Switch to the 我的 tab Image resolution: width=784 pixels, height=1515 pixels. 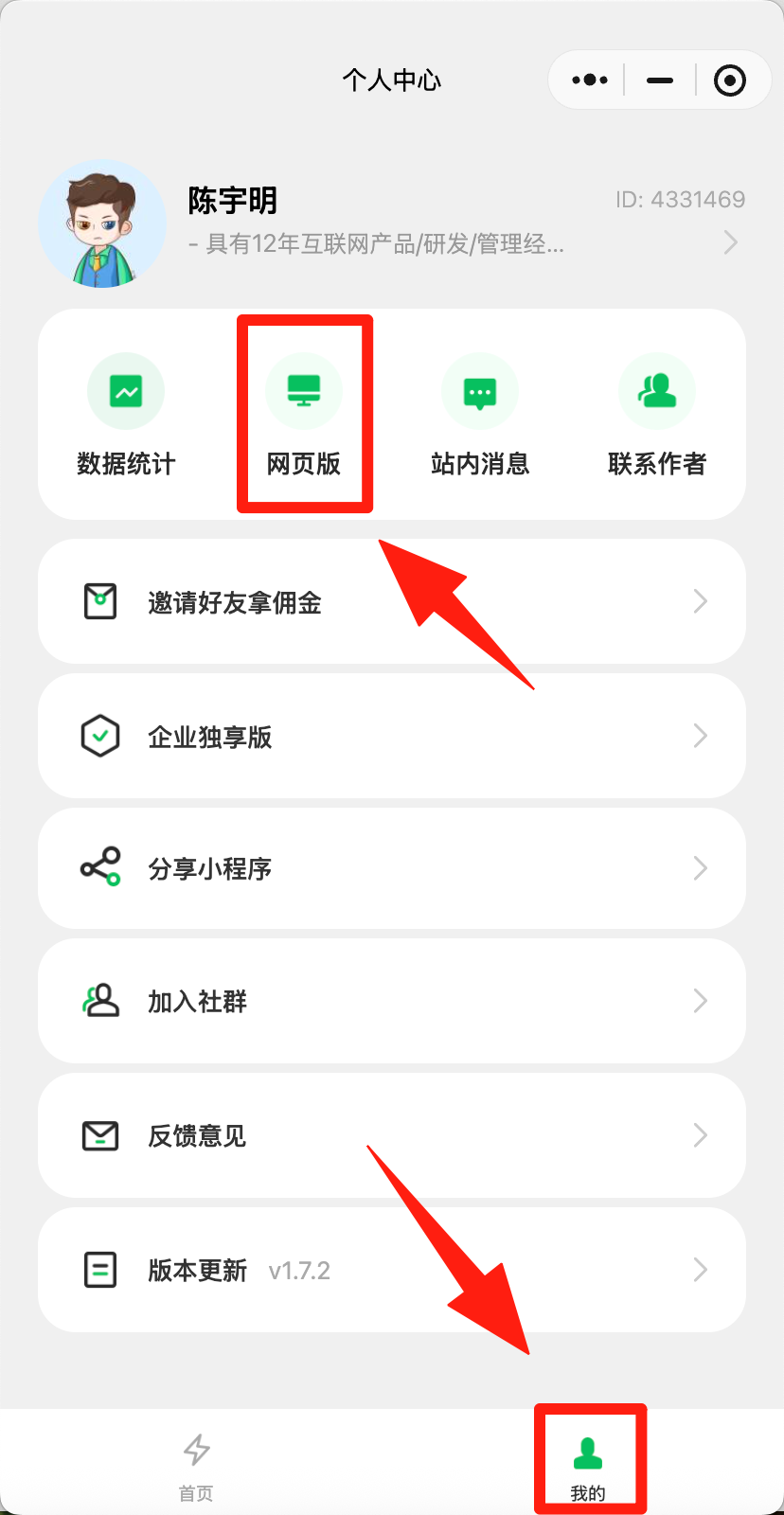click(x=588, y=1465)
